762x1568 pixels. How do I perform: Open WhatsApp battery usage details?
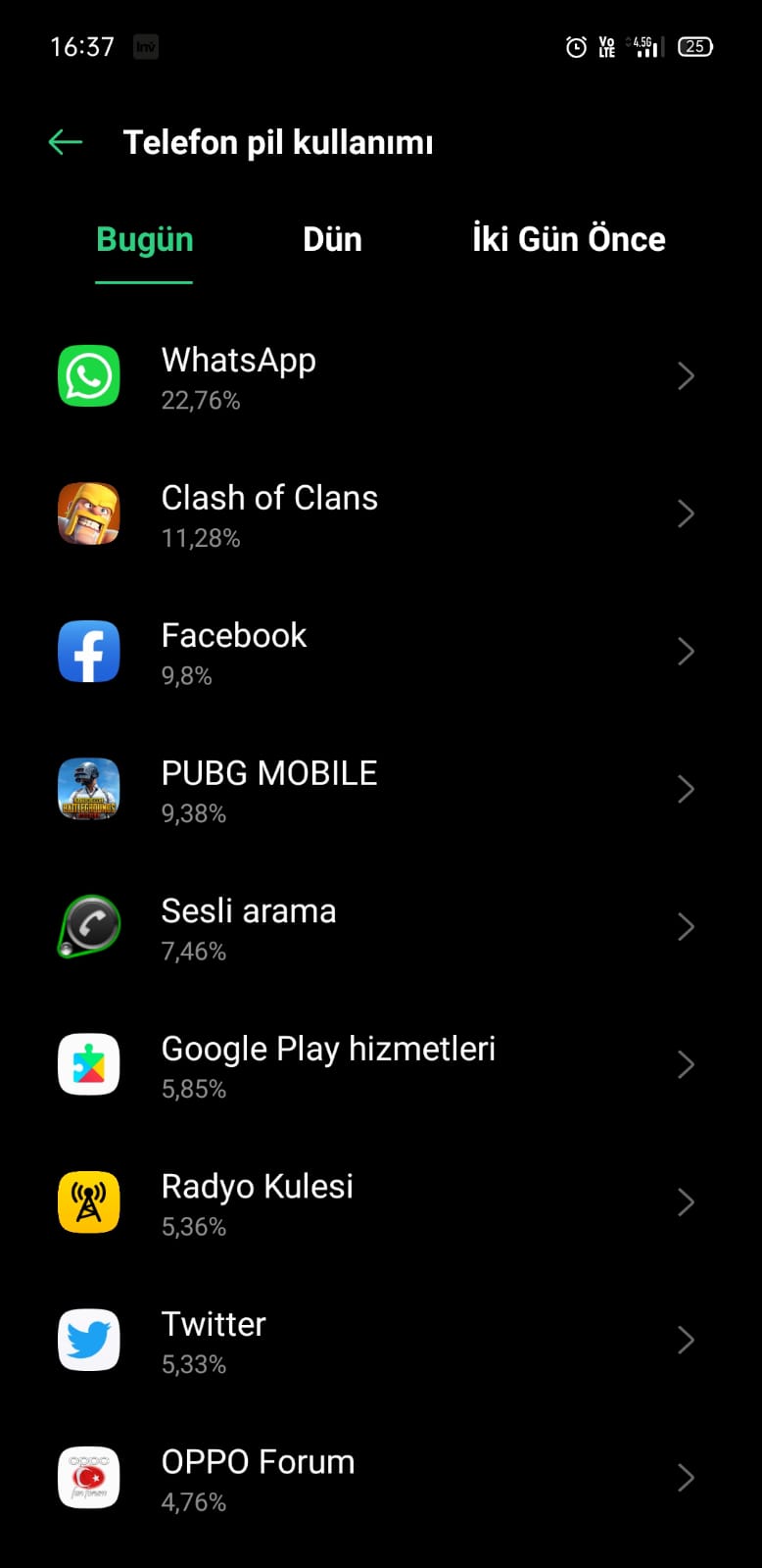tap(380, 376)
